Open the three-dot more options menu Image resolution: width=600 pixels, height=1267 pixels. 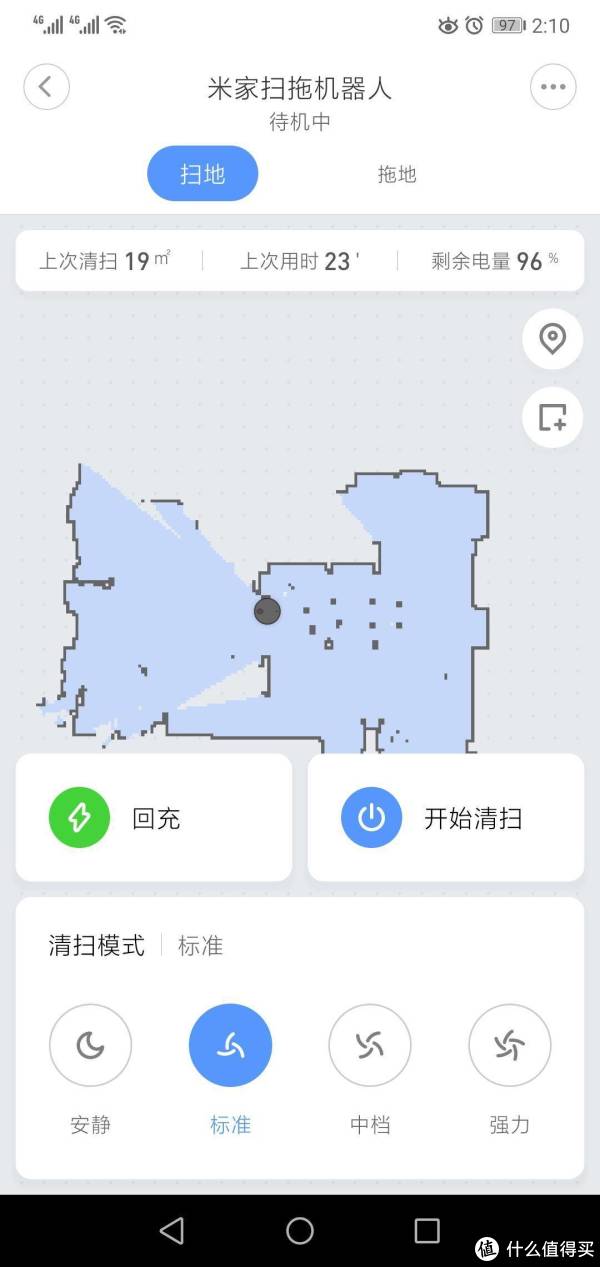click(x=553, y=86)
